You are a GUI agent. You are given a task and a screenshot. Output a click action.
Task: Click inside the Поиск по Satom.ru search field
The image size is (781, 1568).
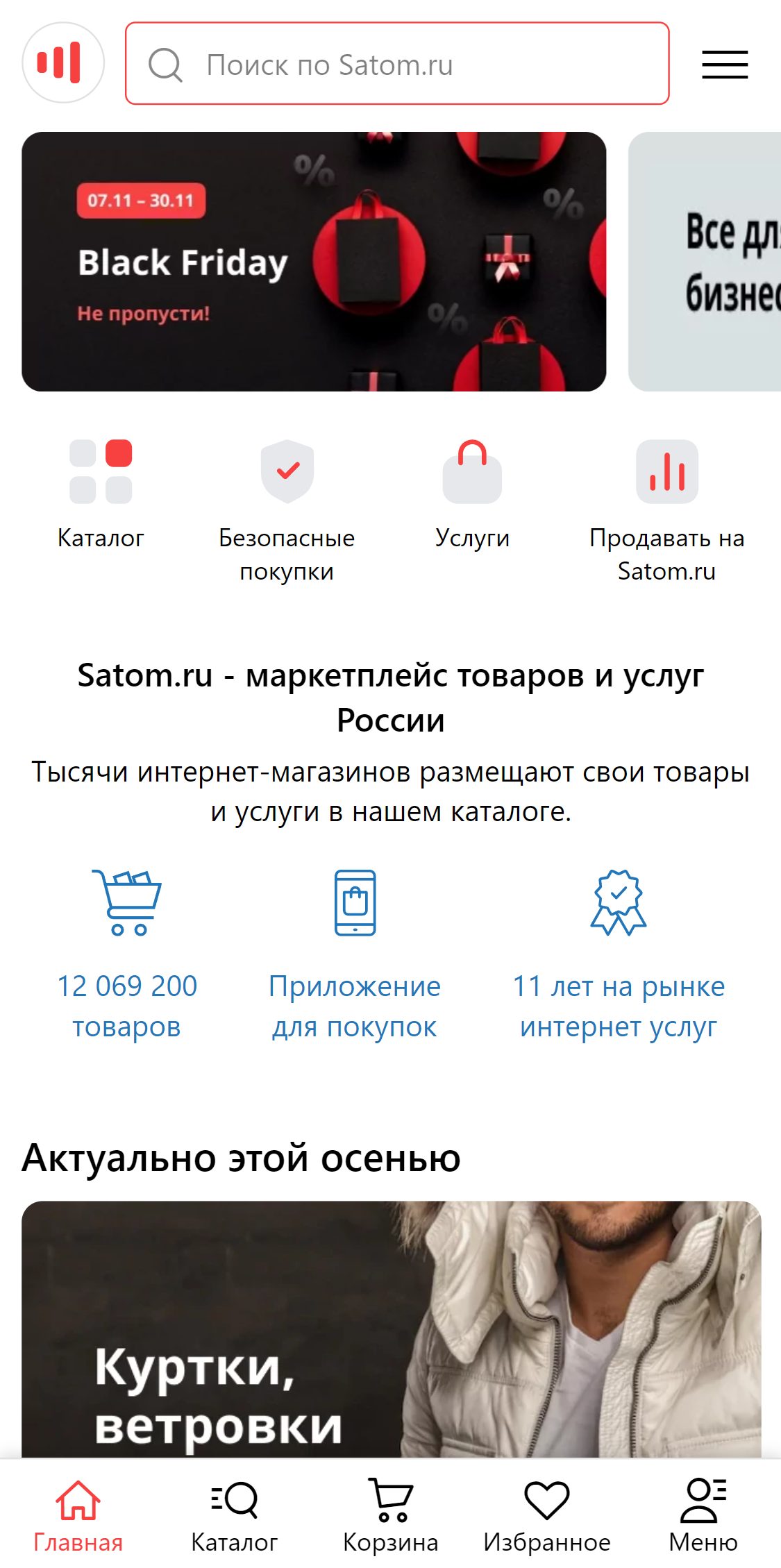396,65
